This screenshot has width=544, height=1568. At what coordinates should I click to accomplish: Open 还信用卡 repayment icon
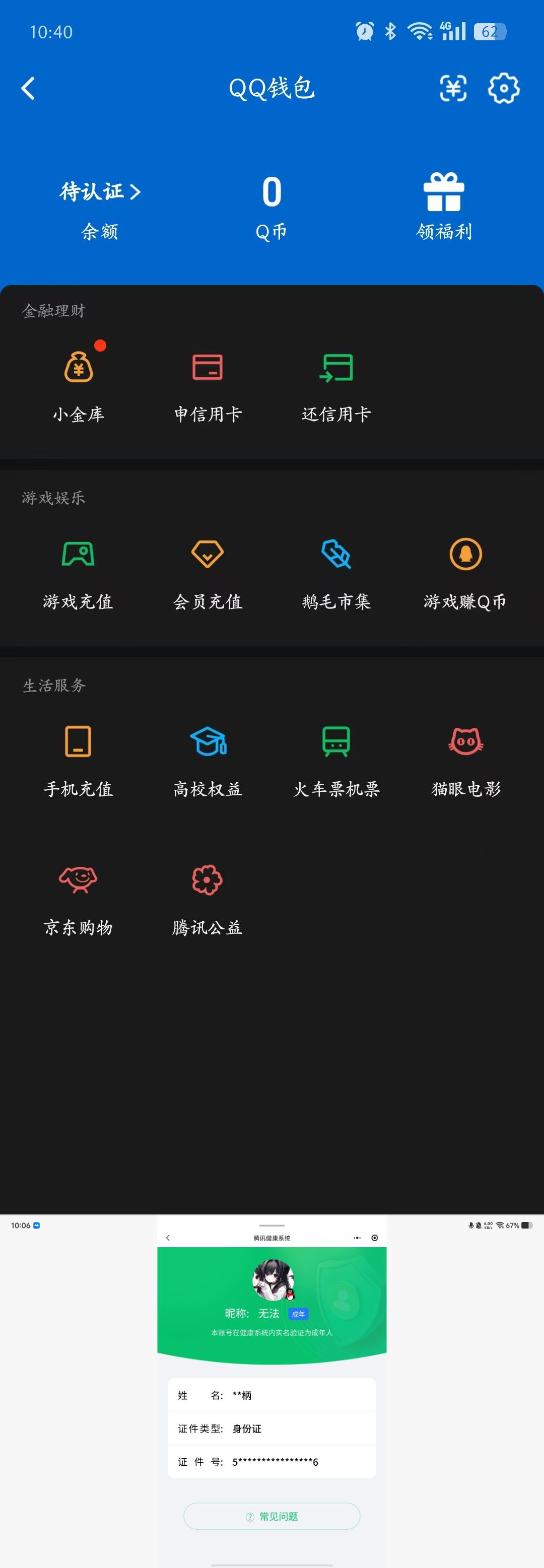tap(336, 366)
